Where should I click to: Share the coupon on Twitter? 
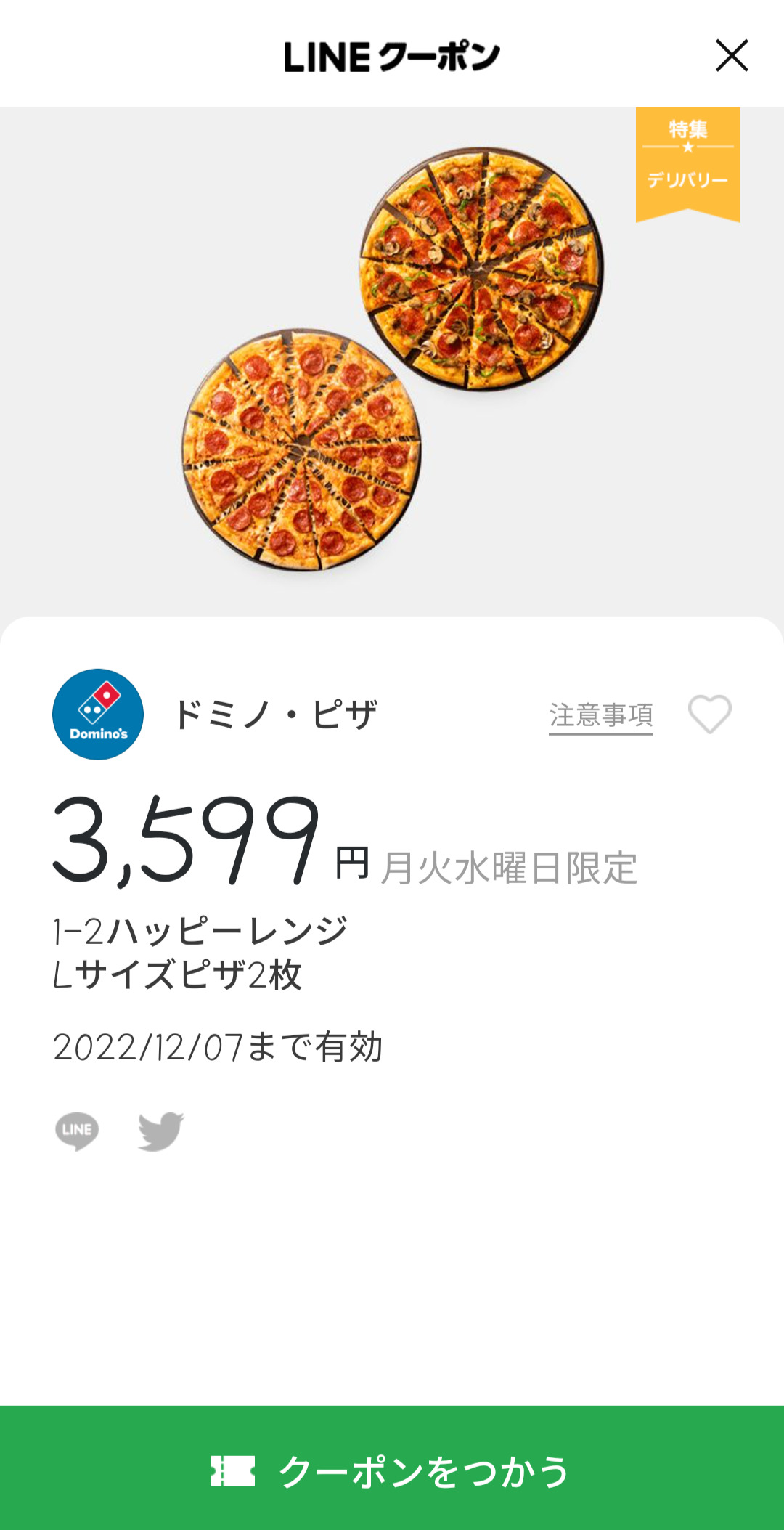[x=161, y=1131]
